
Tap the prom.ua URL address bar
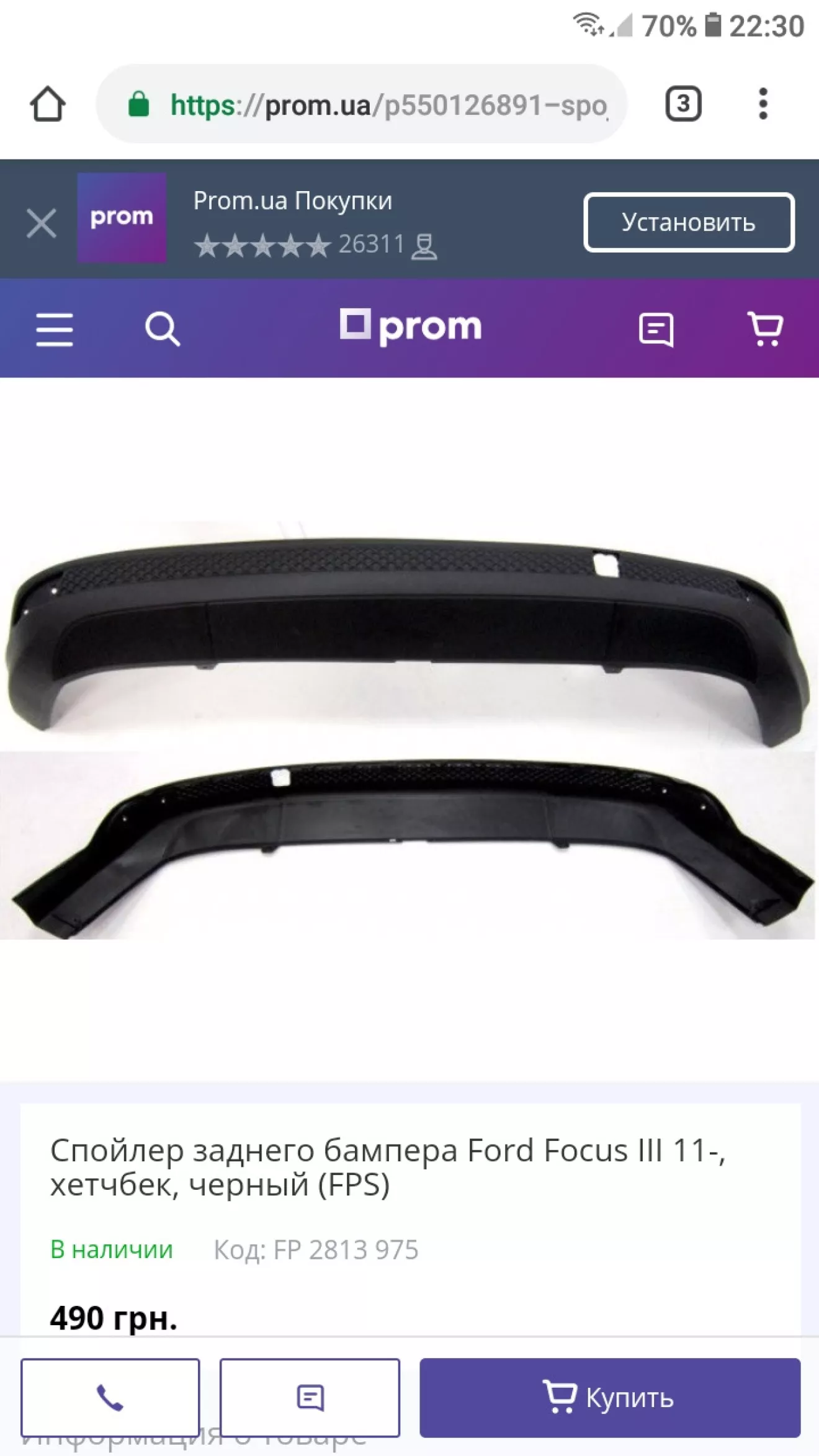(362, 104)
